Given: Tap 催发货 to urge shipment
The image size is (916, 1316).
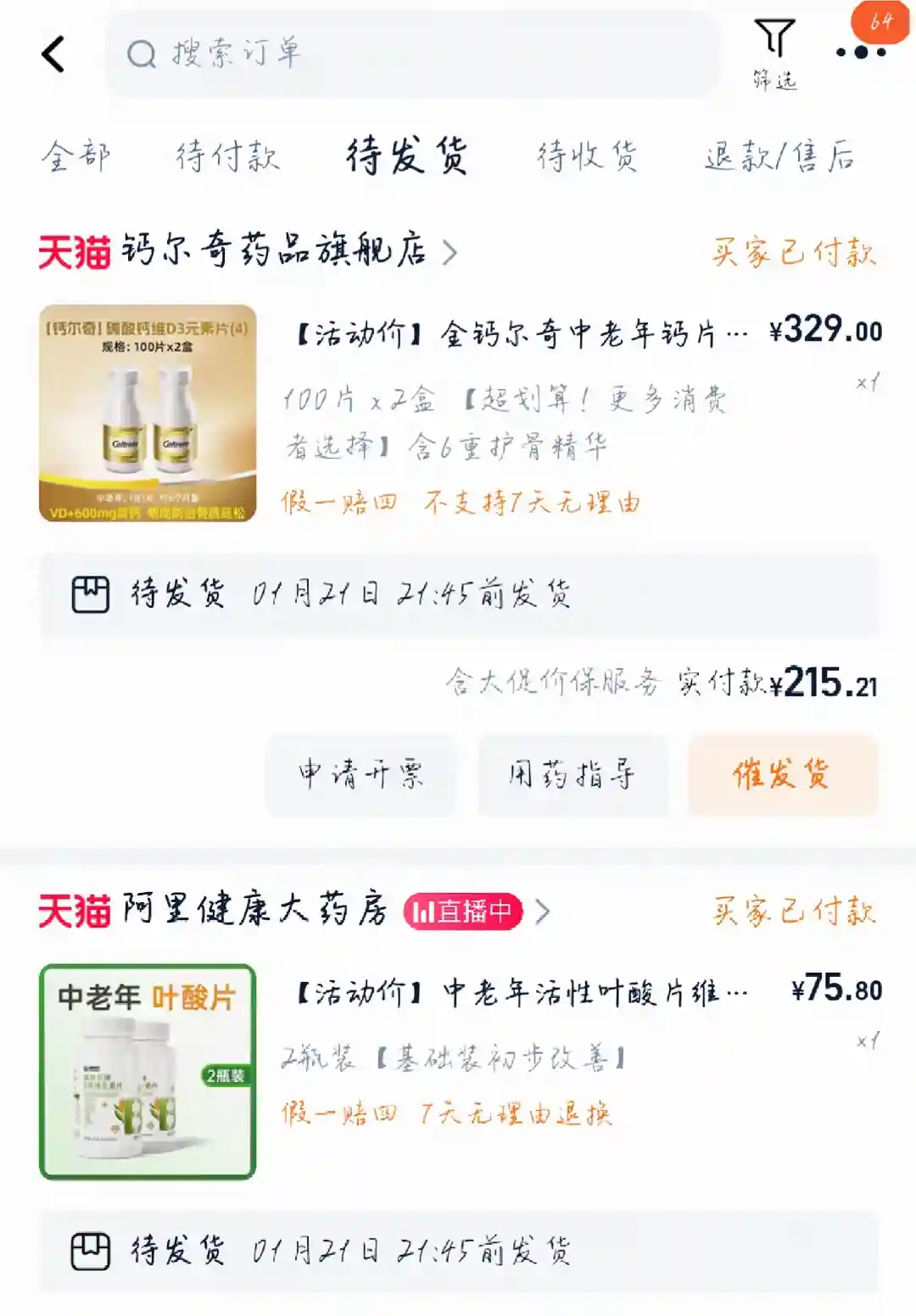Looking at the screenshot, I should tap(782, 775).
